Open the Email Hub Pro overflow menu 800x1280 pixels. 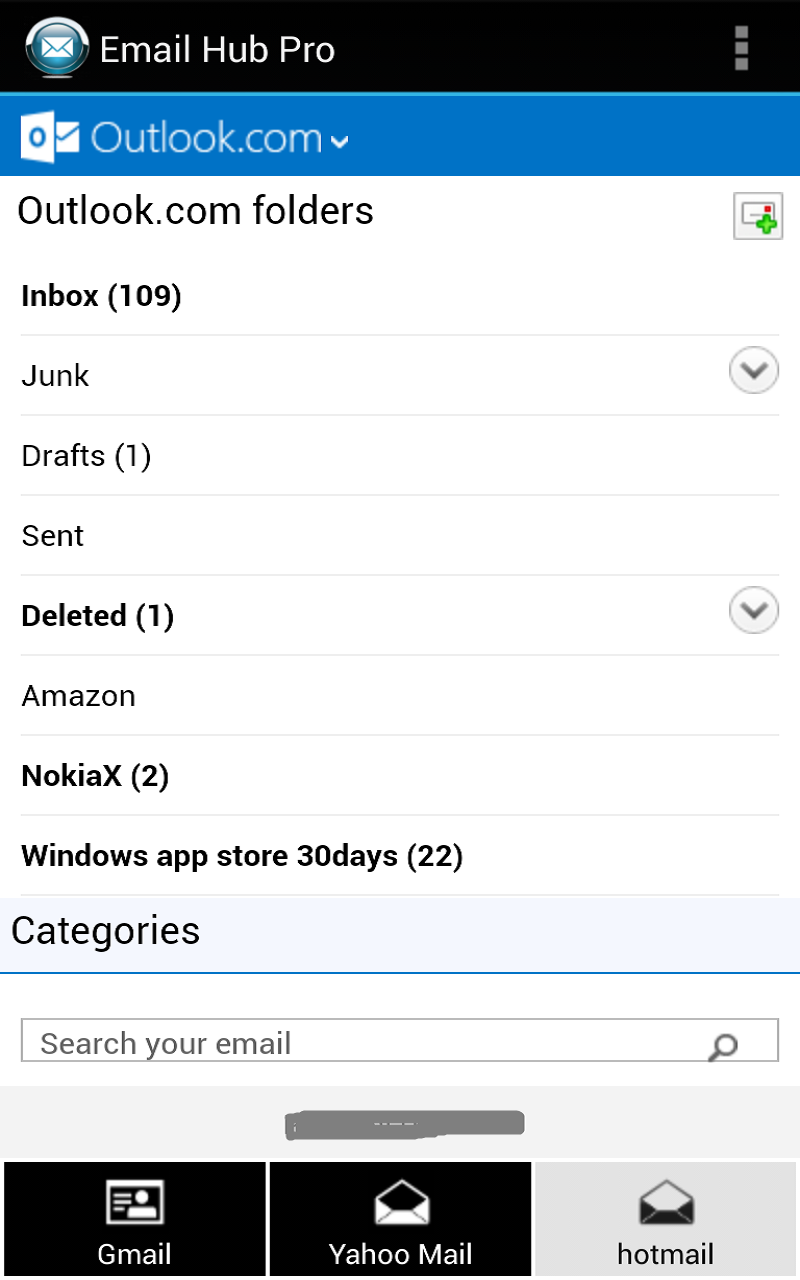[x=740, y=47]
